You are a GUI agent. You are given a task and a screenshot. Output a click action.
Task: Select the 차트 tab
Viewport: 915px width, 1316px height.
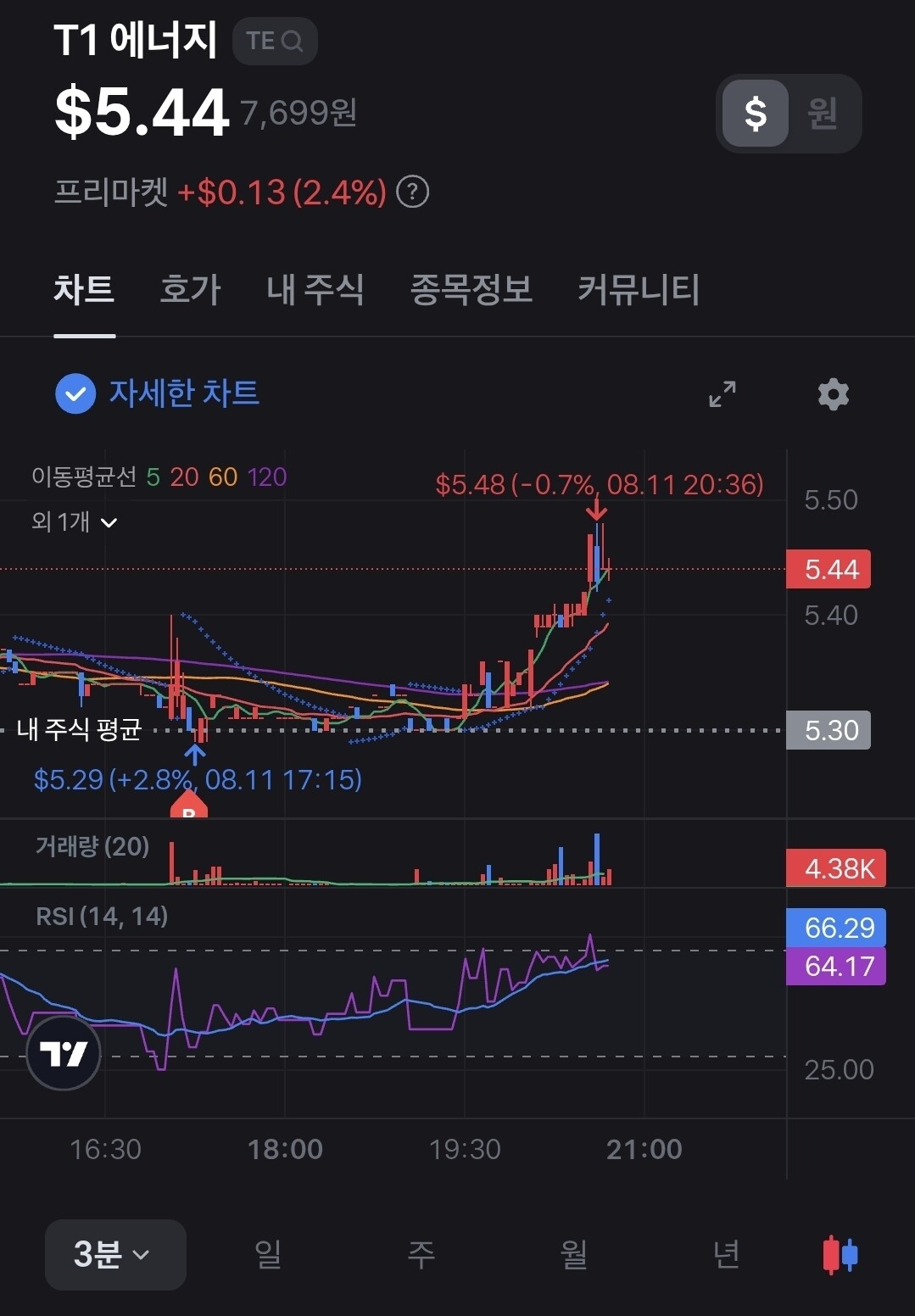(84, 289)
